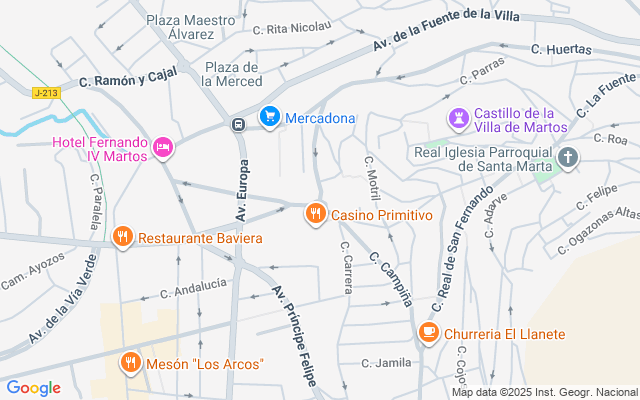Viewport: 640px width, 400px height.
Task: Open the Mesón "Los Arcos" restaurant pin
Action: (130, 362)
